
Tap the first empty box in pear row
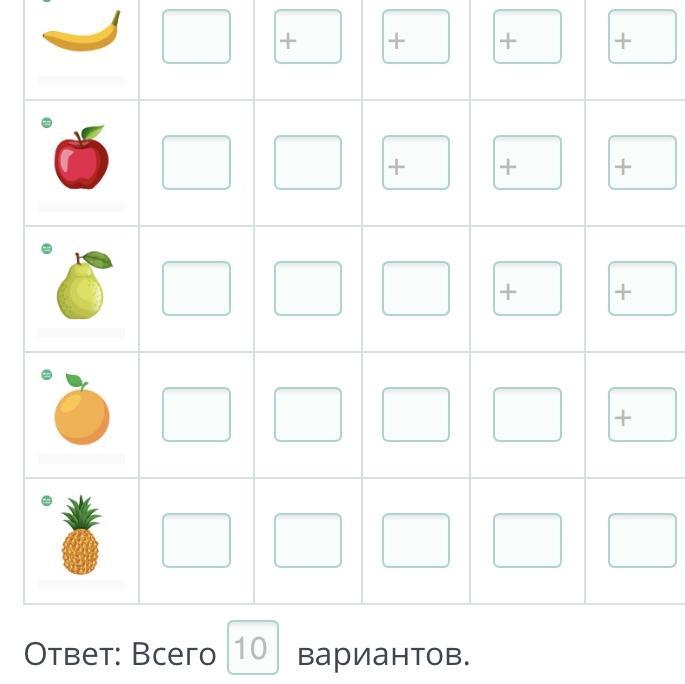(x=196, y=289)
